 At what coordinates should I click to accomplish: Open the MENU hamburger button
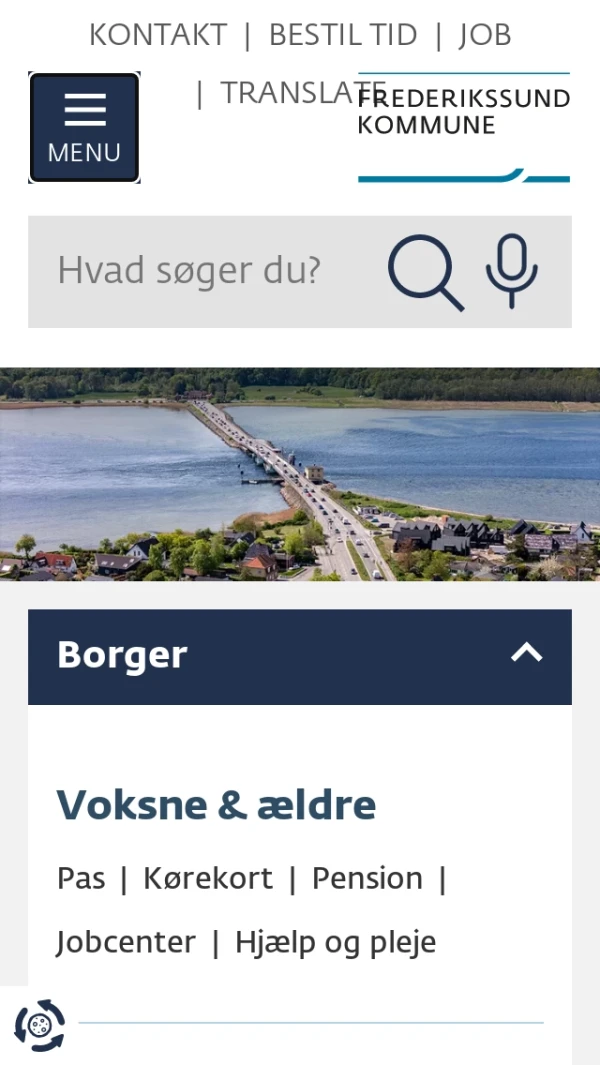[x=84, y=128]
